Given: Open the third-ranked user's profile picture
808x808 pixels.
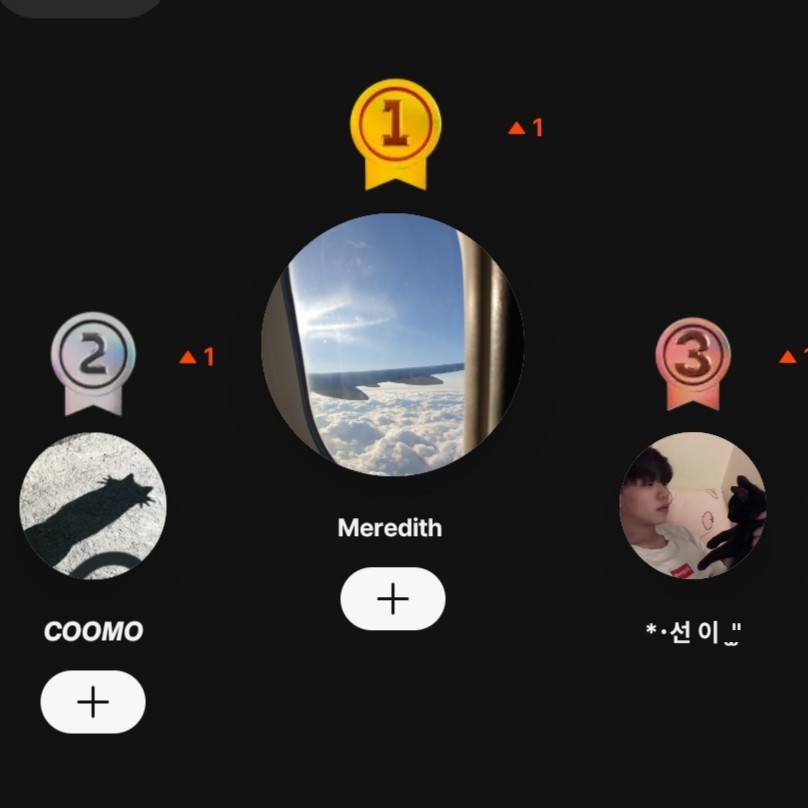Looking at the screenshot, I should (x=693, y=505).
